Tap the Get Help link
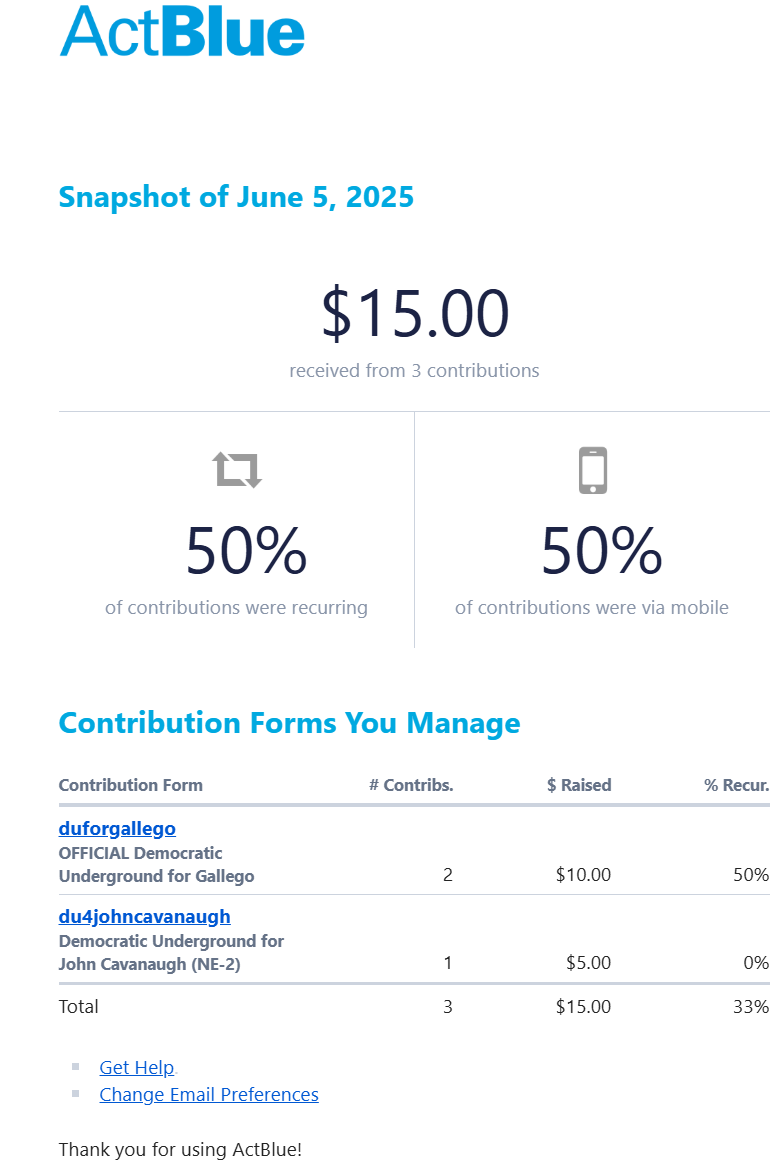Image resolution: width=783 pixels, height=1173 pixels. tap(136, 1068)
